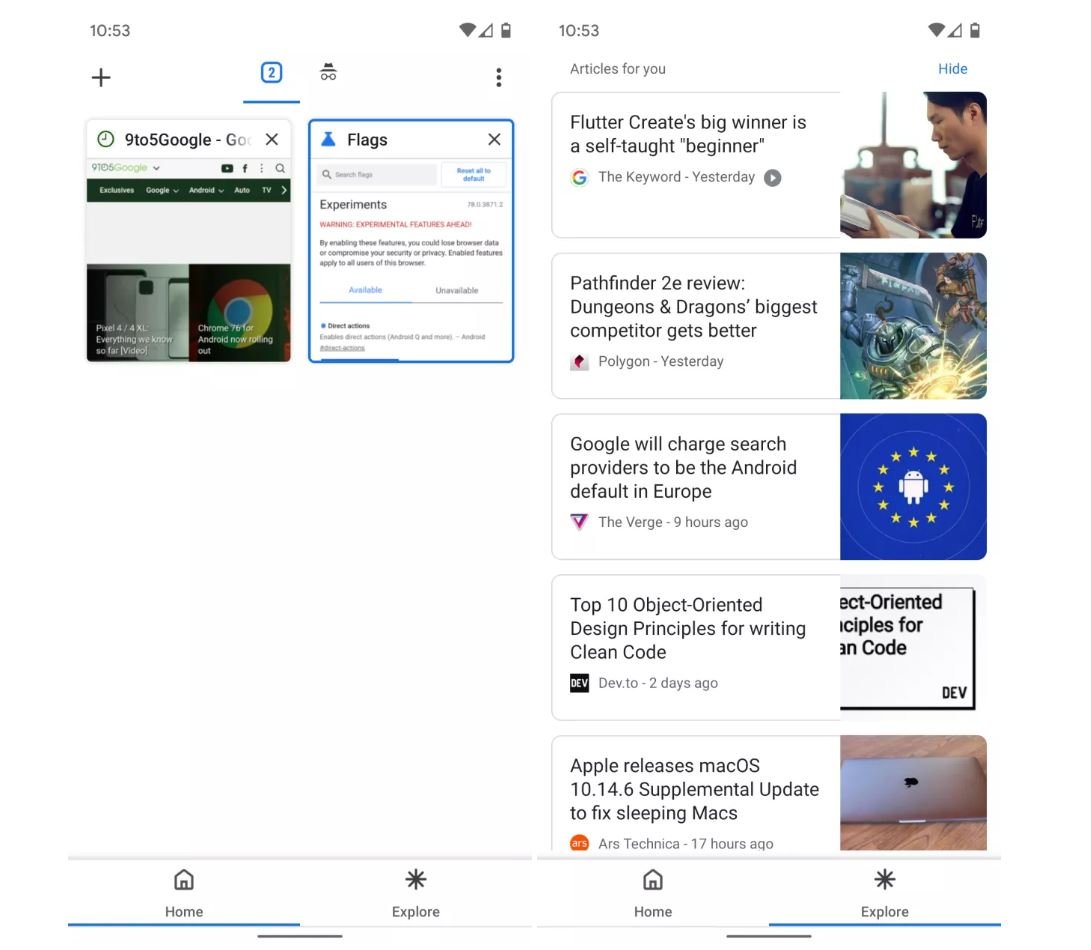Screen dimensions: 1091x950
Task: Switch to Explore below the tab grid
Action: [416, 892]
